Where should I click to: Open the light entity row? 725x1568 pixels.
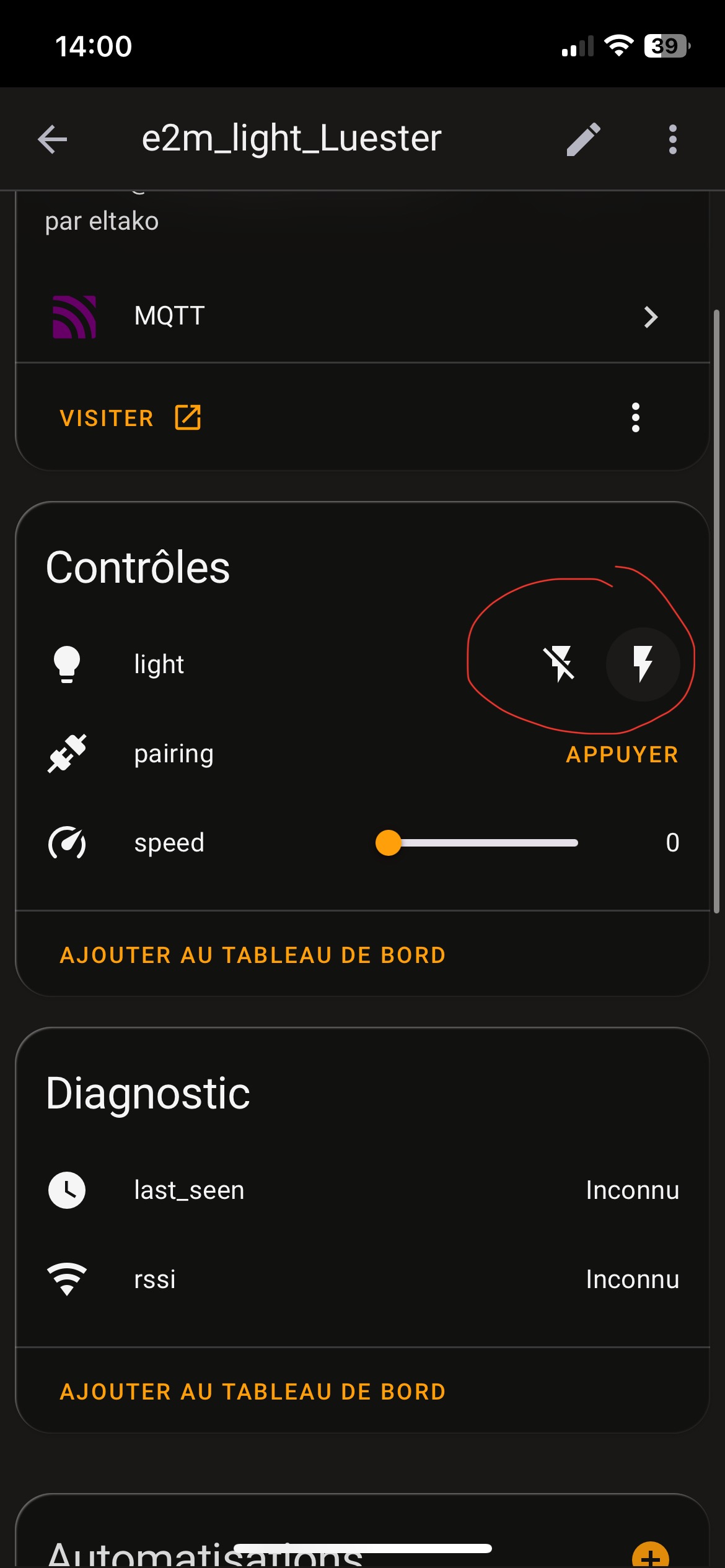click(248, 664)
